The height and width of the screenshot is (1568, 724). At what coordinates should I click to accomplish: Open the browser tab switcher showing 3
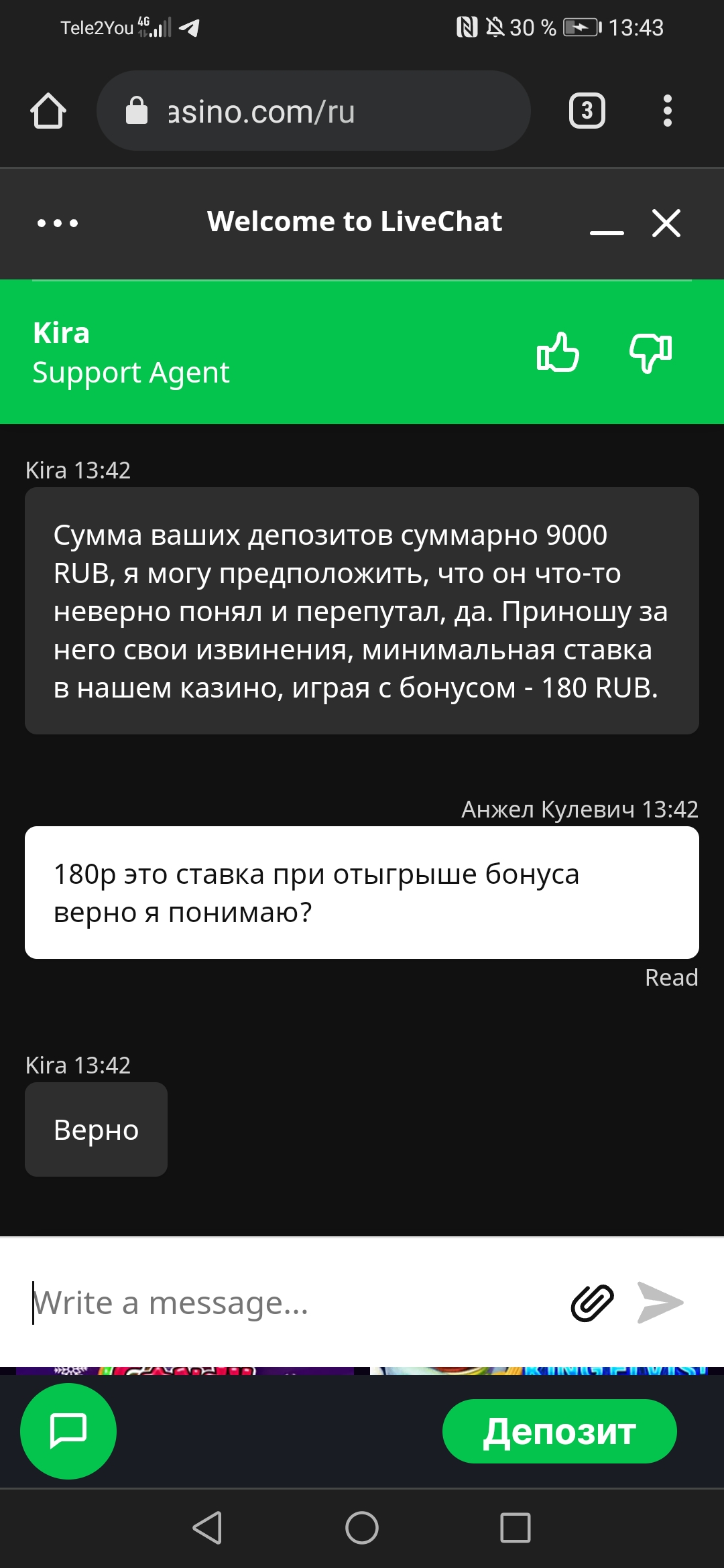[587, 111]
